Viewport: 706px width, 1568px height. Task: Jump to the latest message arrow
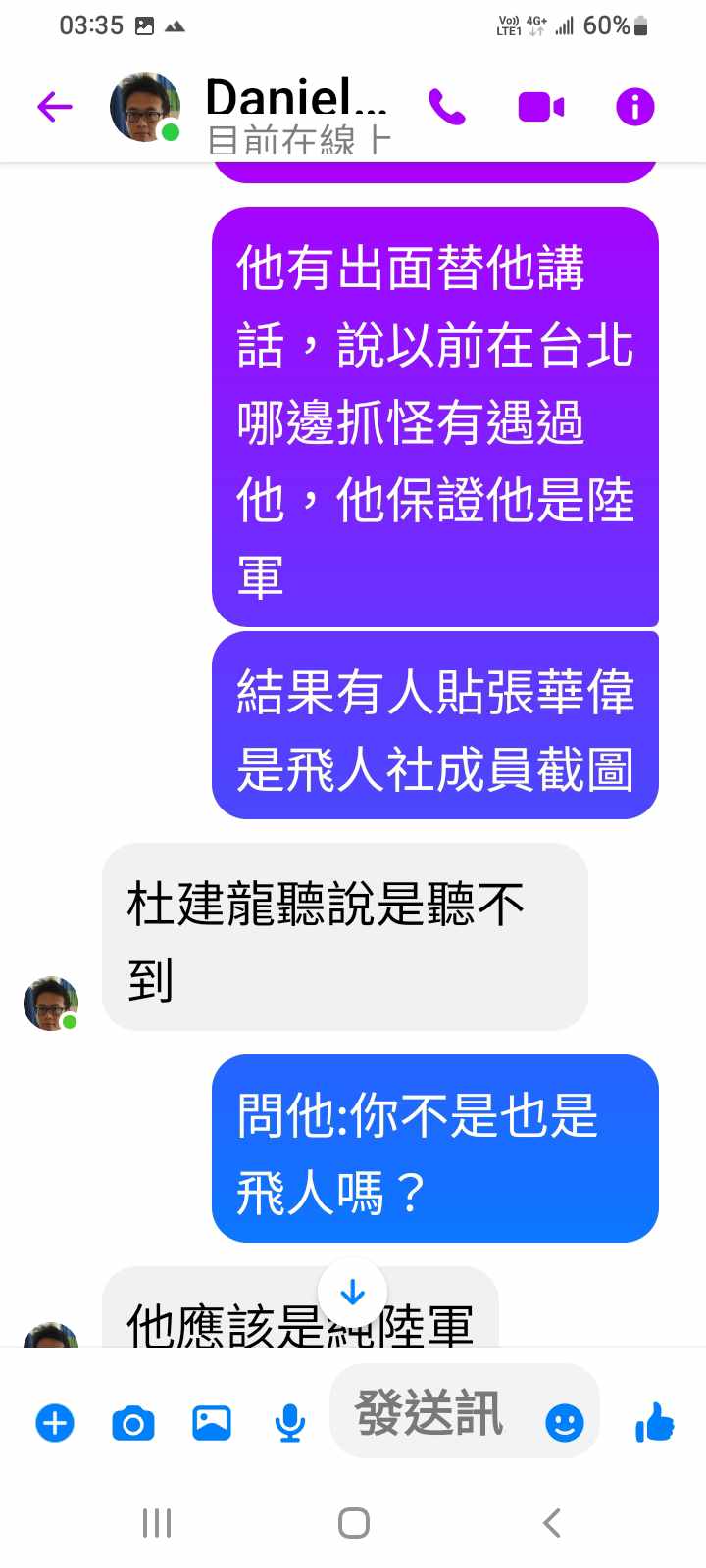[x=353, y=1293]
